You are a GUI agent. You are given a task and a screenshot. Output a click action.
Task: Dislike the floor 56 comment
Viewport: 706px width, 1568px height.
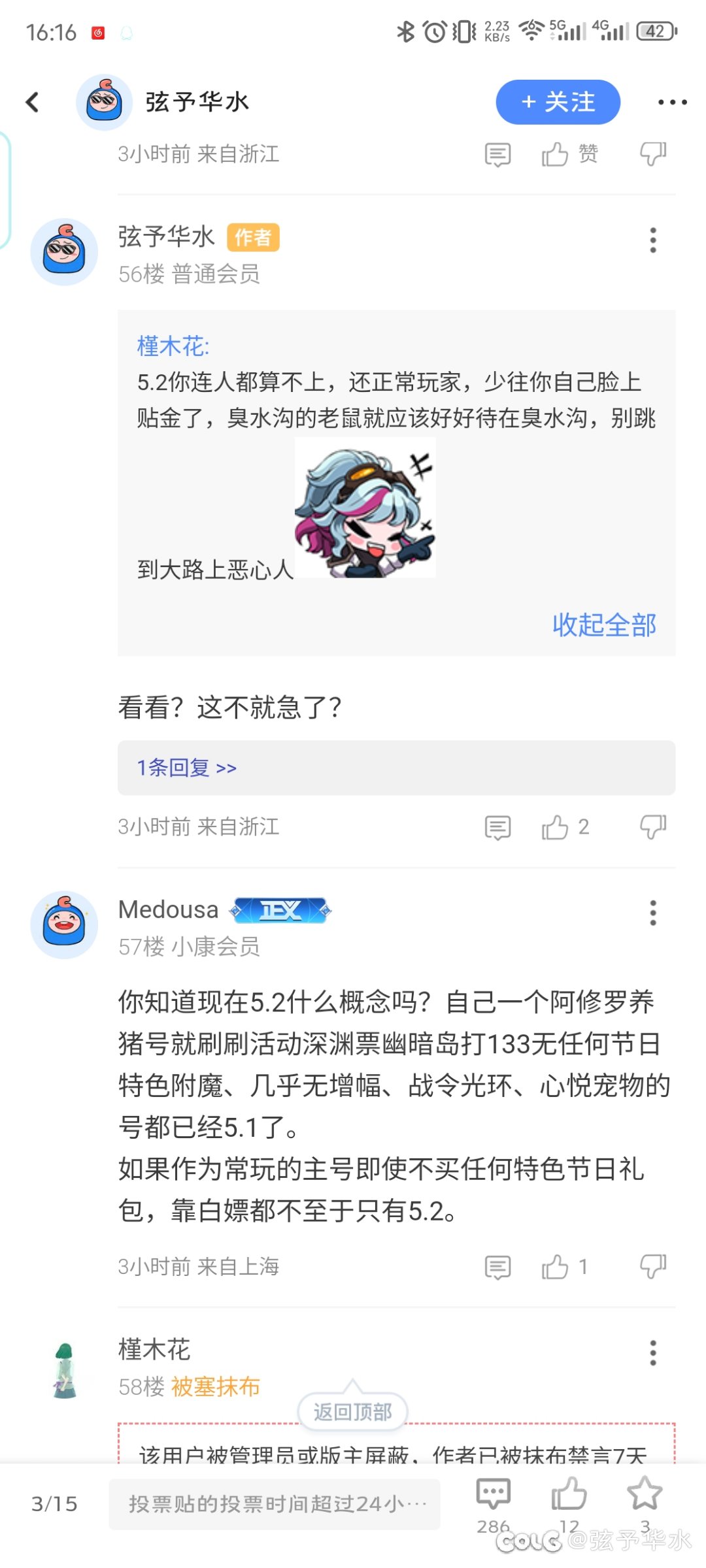coord(652,828)
